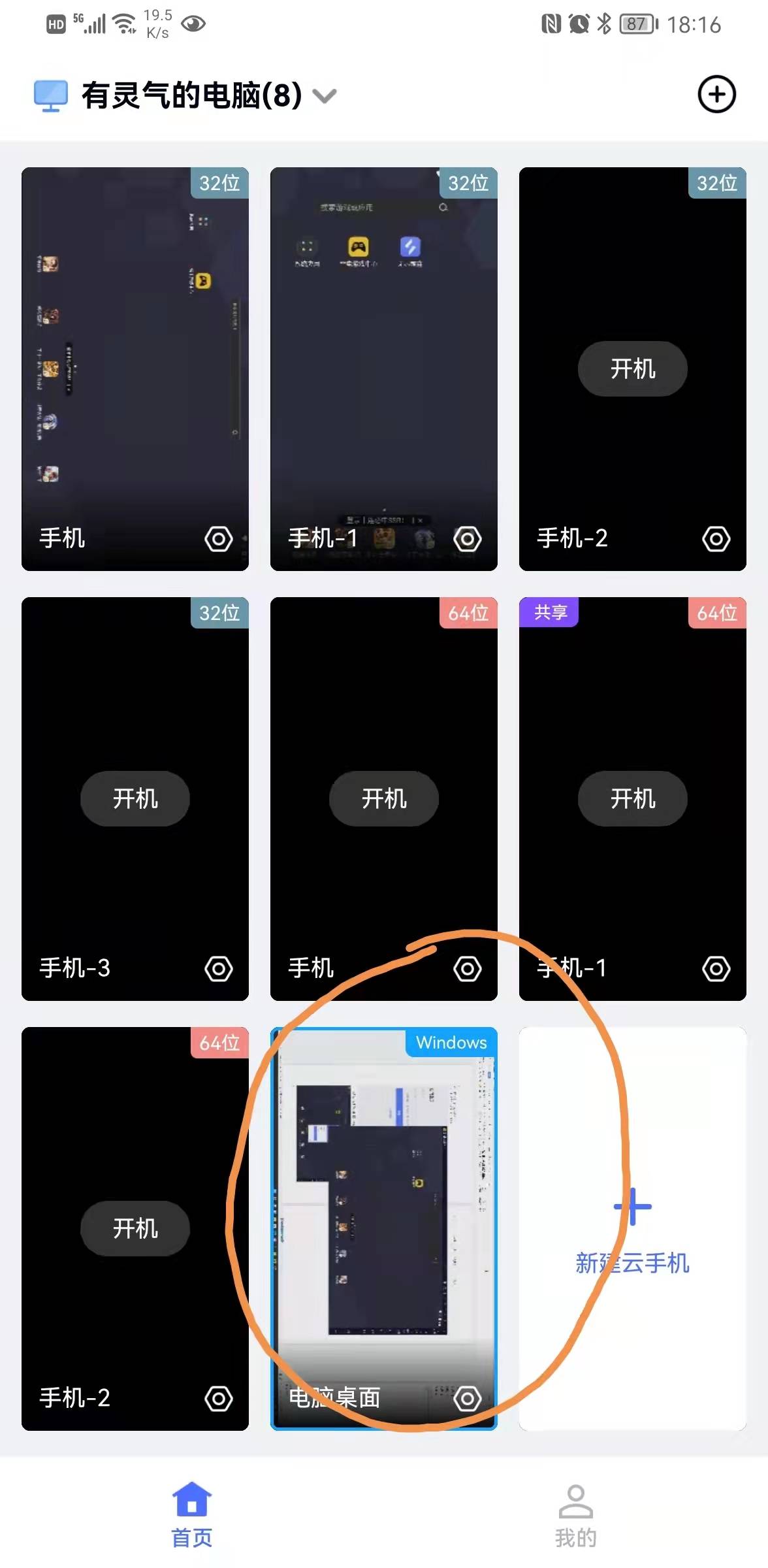Tap 开机 on the 64位 手机-2 card
The image size is (768, 1568).
pos(135,1228)
